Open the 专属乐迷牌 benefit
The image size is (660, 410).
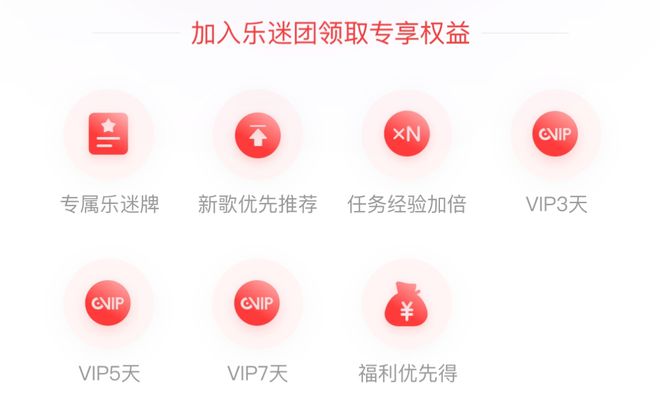108,135
